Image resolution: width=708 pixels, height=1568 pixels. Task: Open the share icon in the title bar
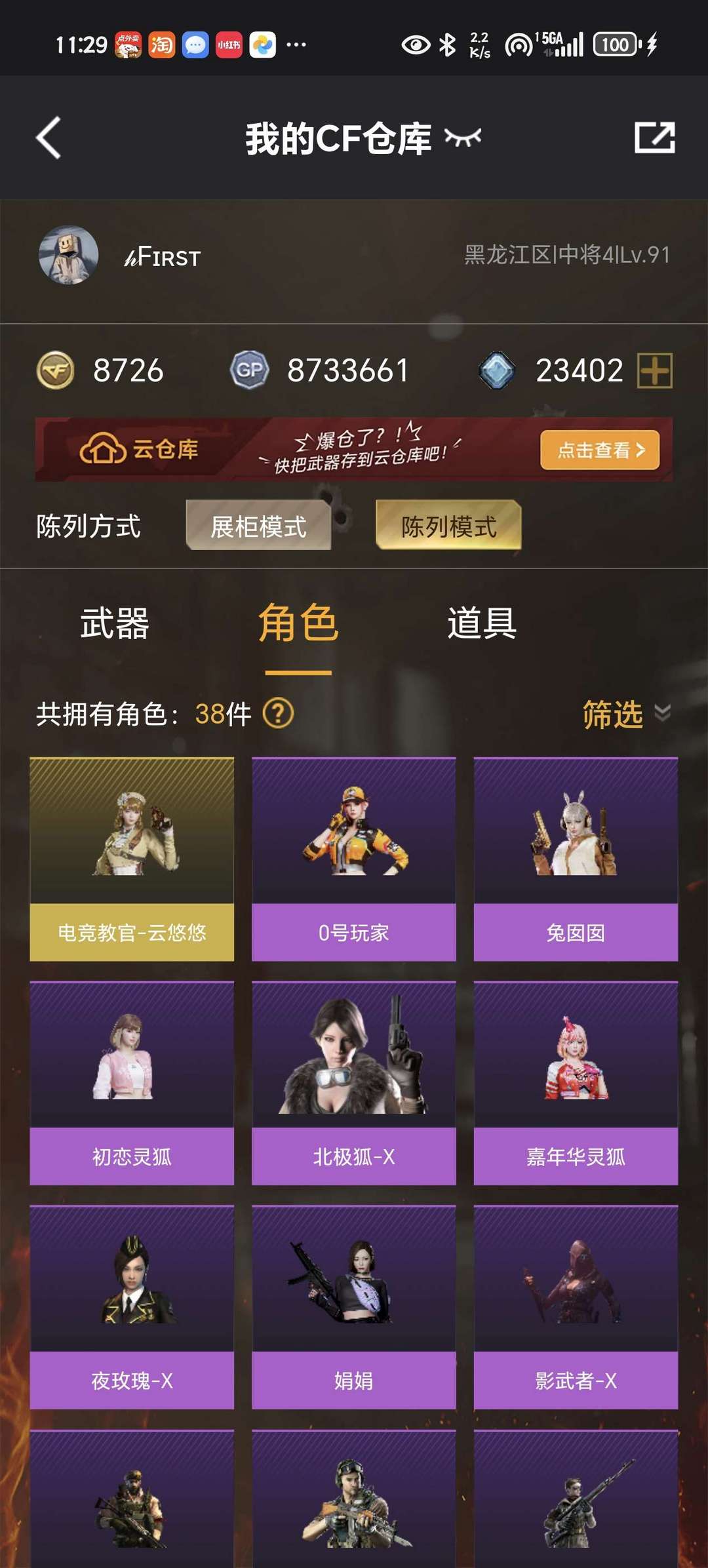coord(655,138)
